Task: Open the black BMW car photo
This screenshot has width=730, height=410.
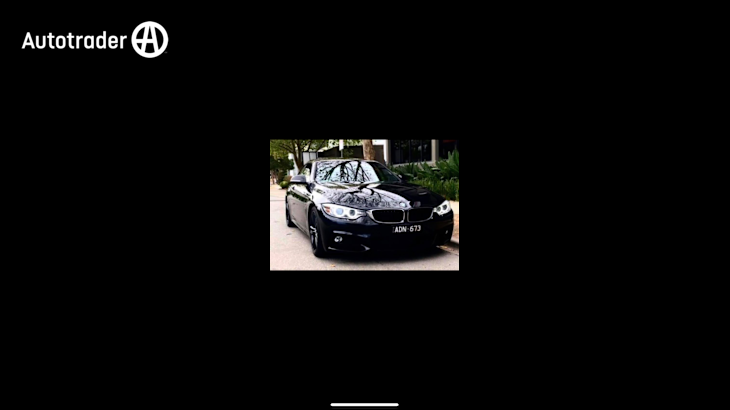Action: tap(364, 205)
